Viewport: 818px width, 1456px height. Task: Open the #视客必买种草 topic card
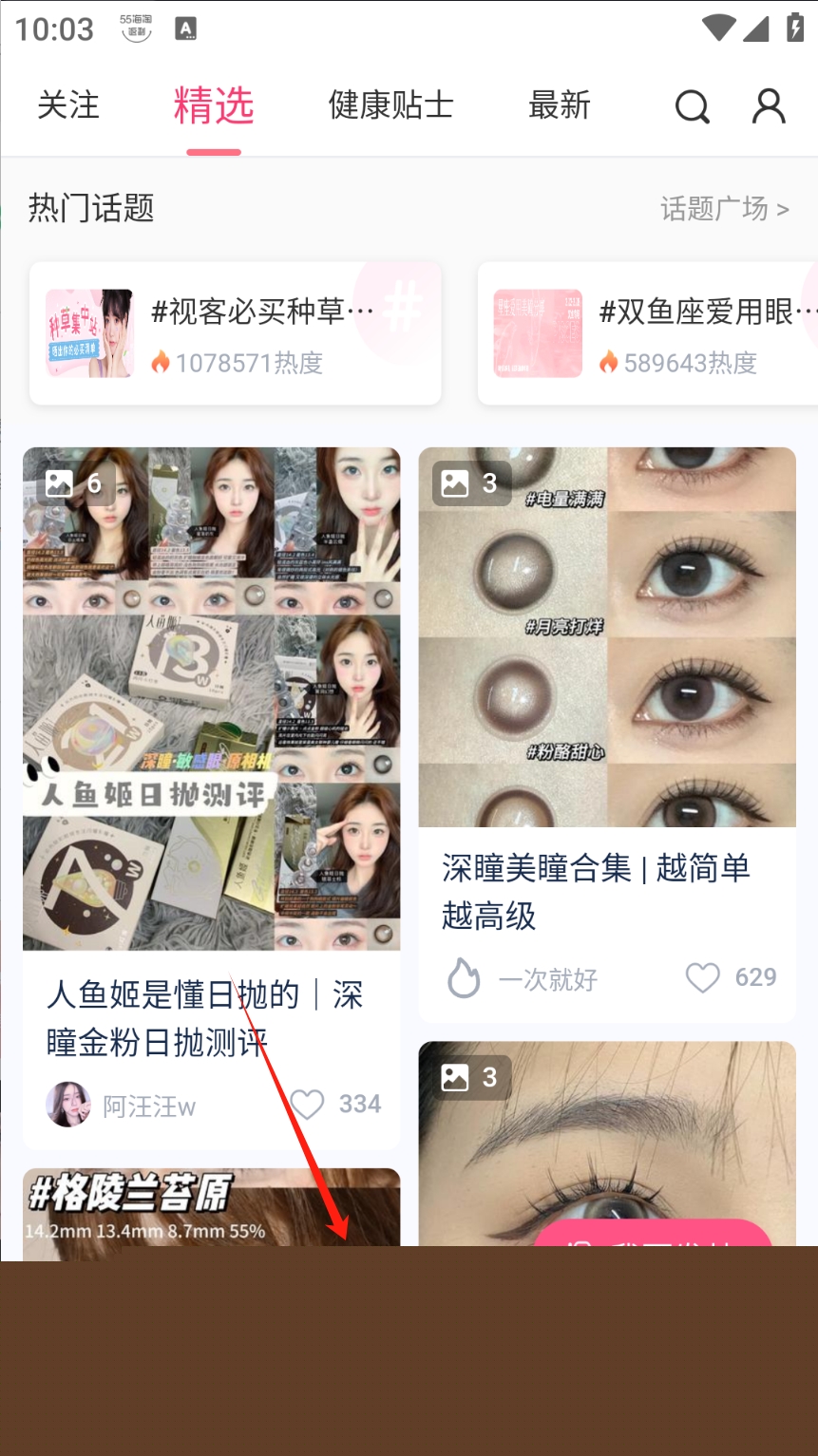235,333
